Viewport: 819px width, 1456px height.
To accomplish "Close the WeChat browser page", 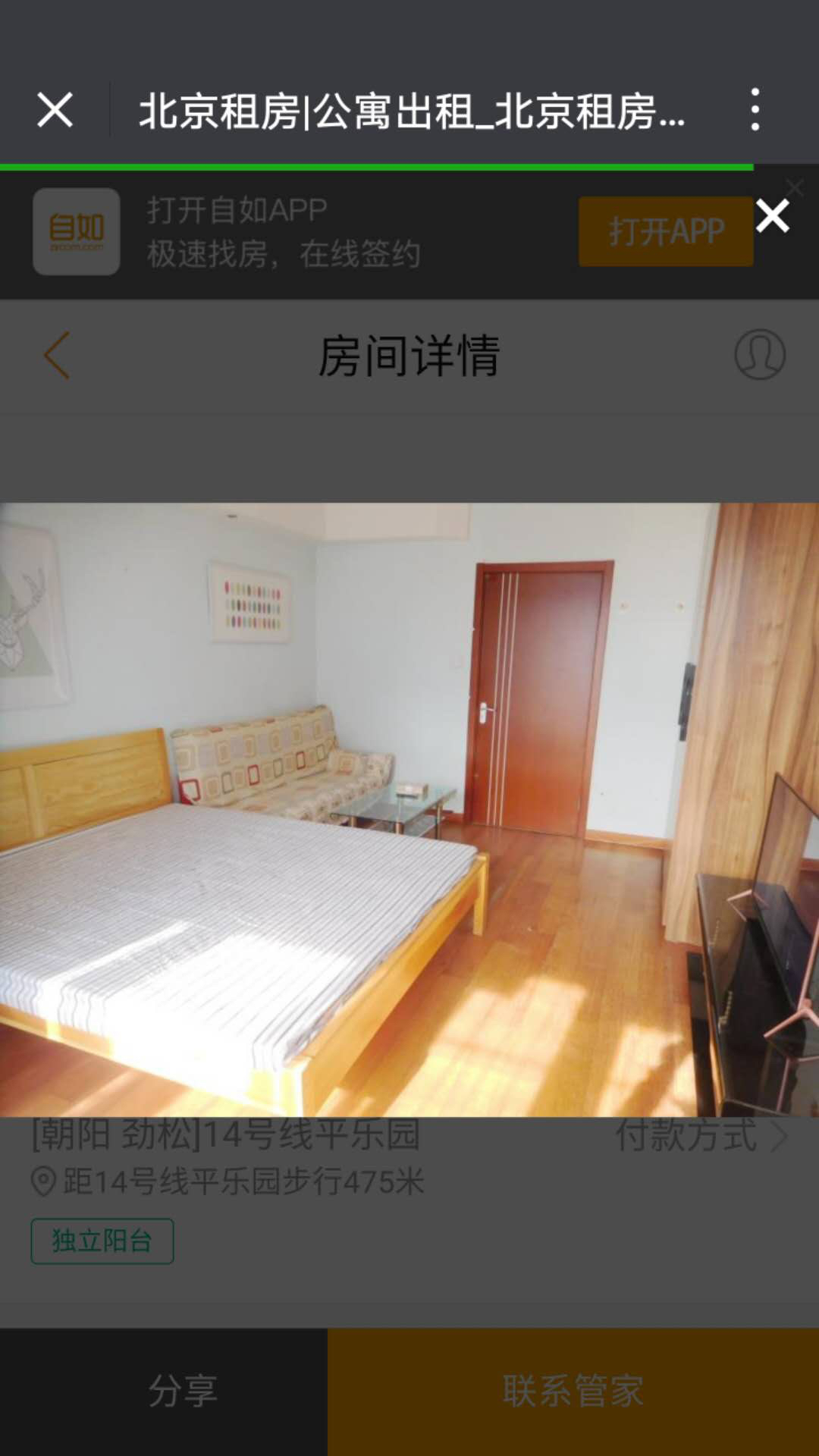I will (x=55, y=111).
